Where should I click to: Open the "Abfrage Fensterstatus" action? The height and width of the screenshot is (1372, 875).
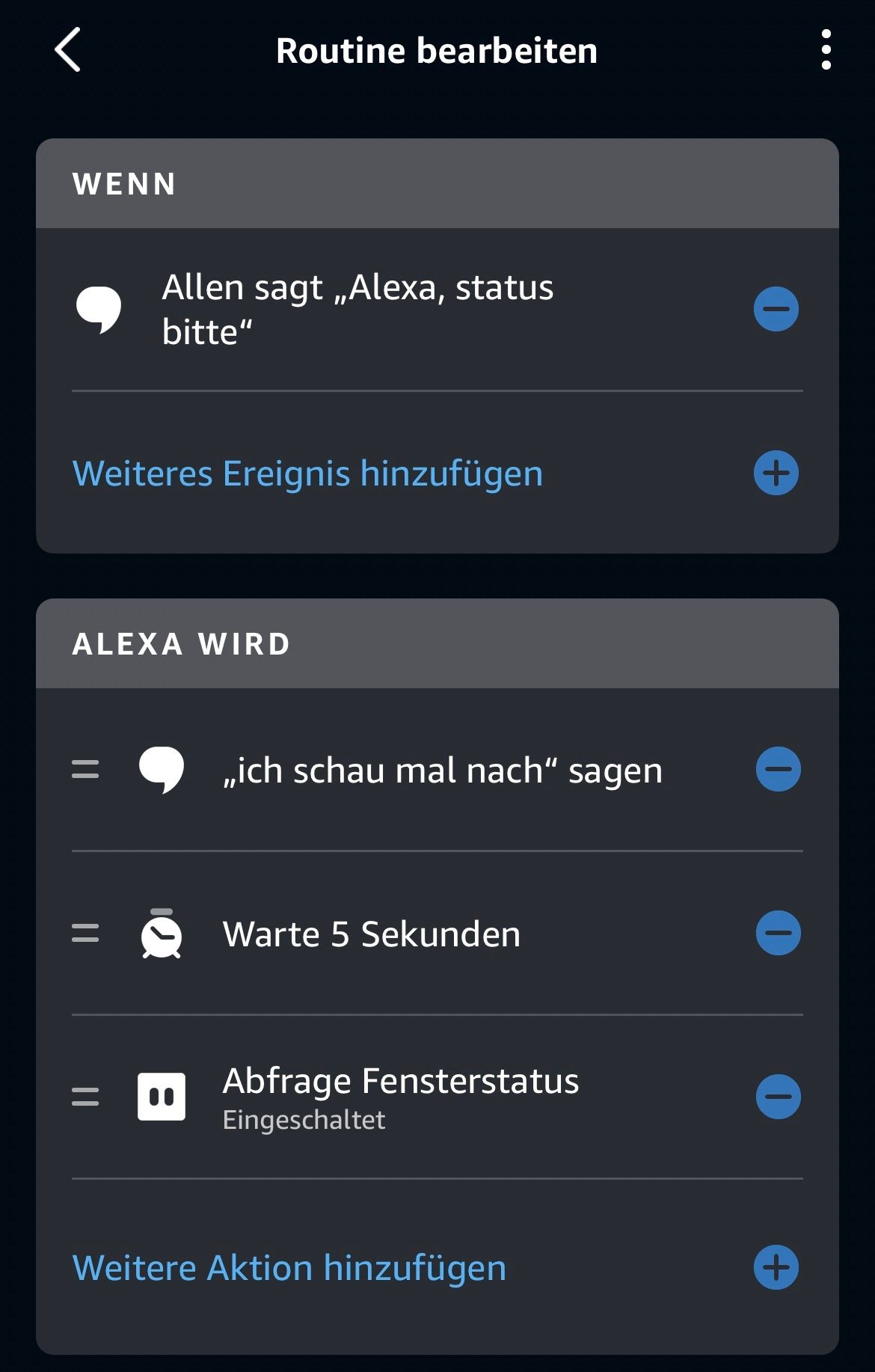400,1097
